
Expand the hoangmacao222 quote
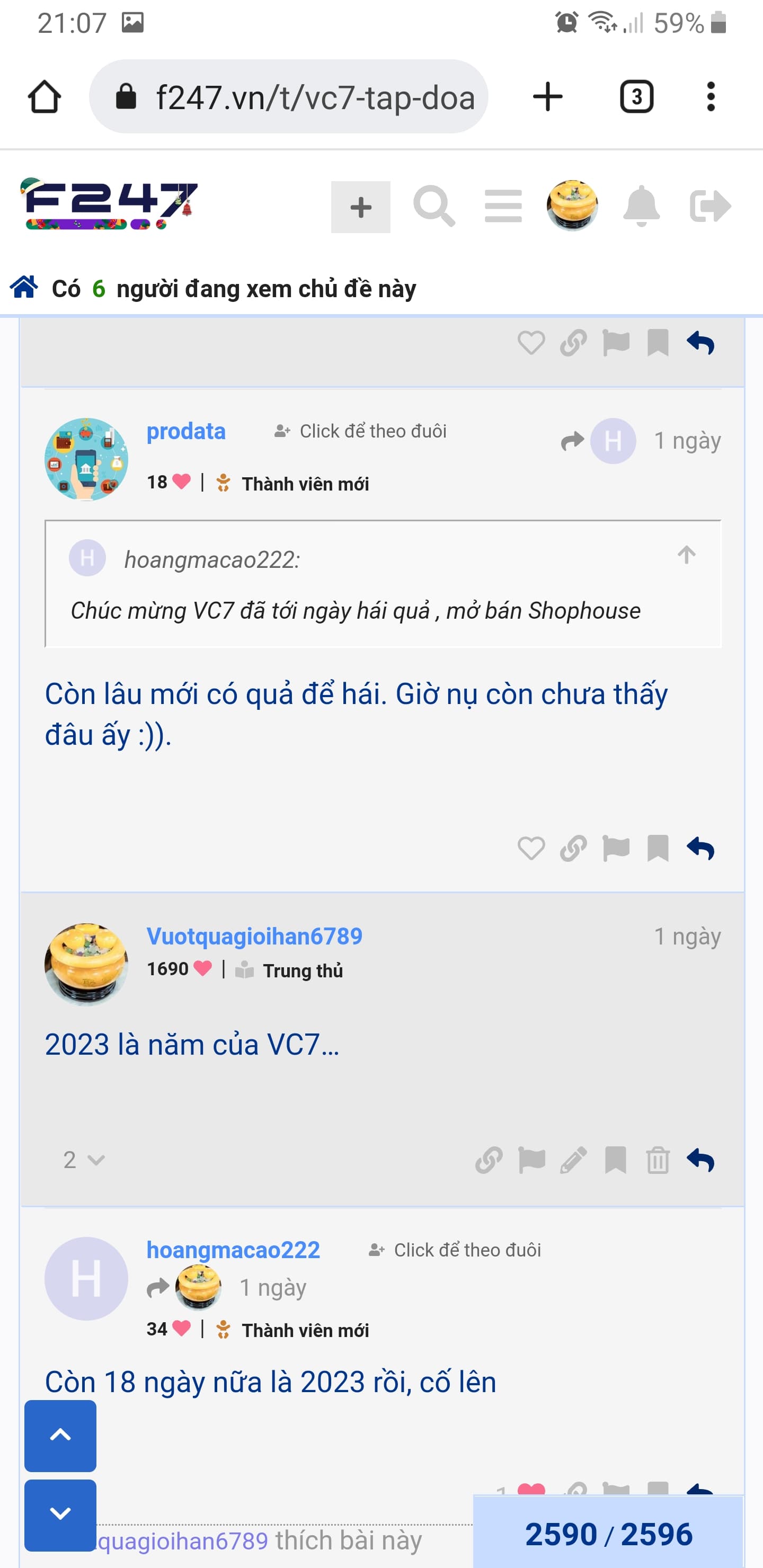[x=686, y=555]
